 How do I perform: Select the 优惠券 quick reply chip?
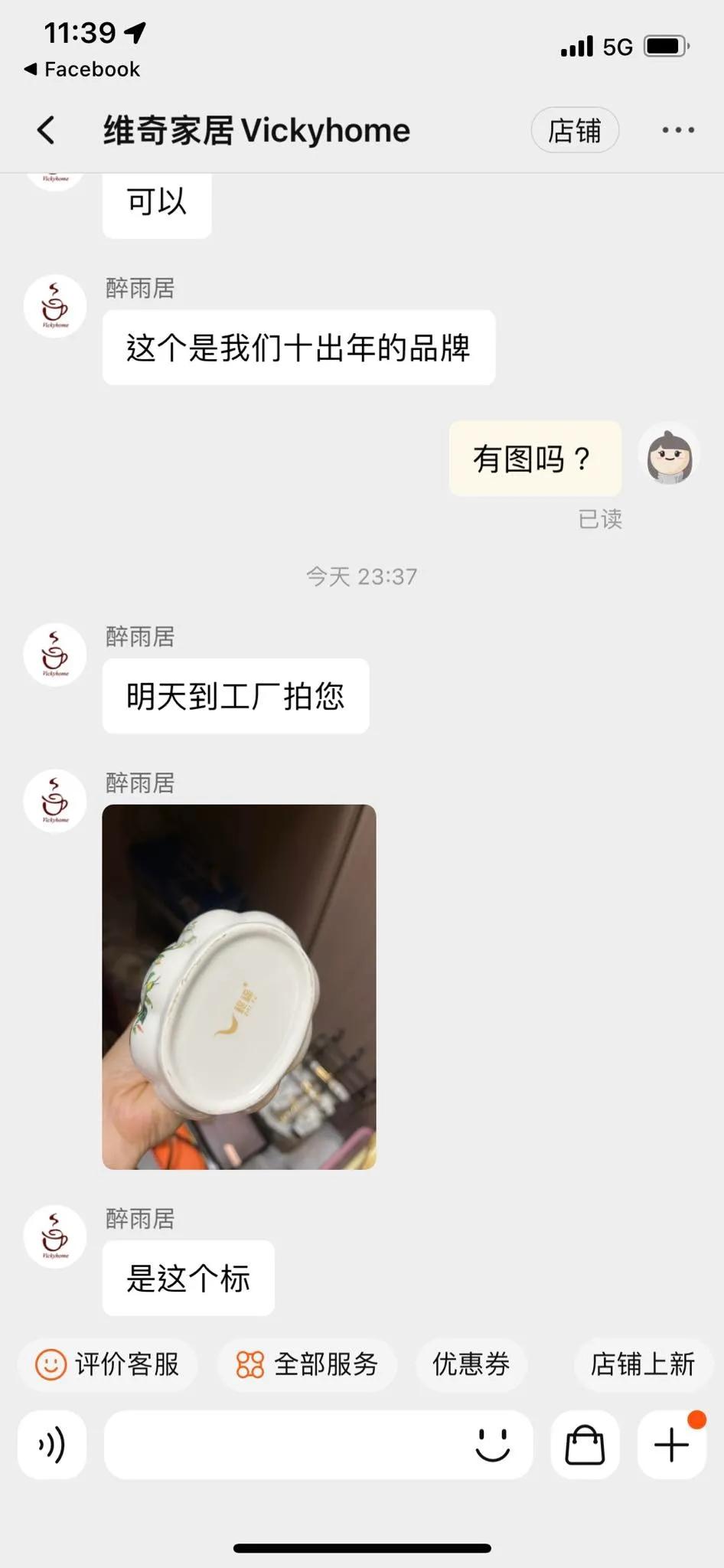[x=471, y=1364]
